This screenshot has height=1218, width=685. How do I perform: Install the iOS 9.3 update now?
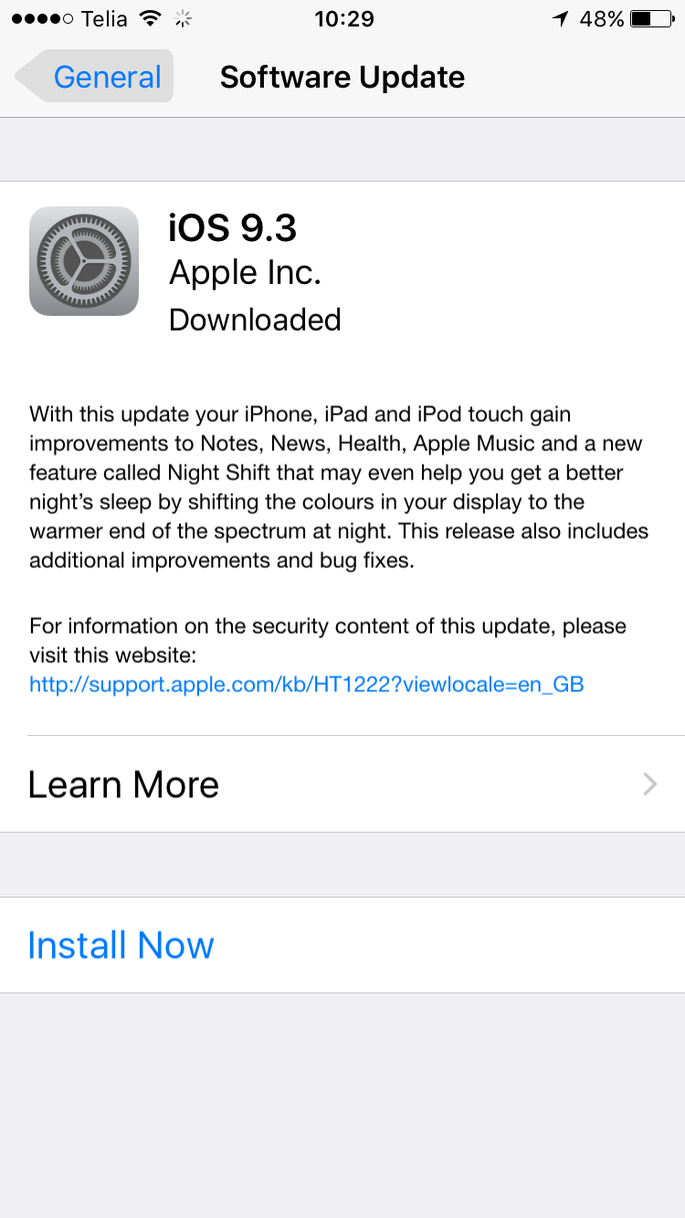[121, 945]
